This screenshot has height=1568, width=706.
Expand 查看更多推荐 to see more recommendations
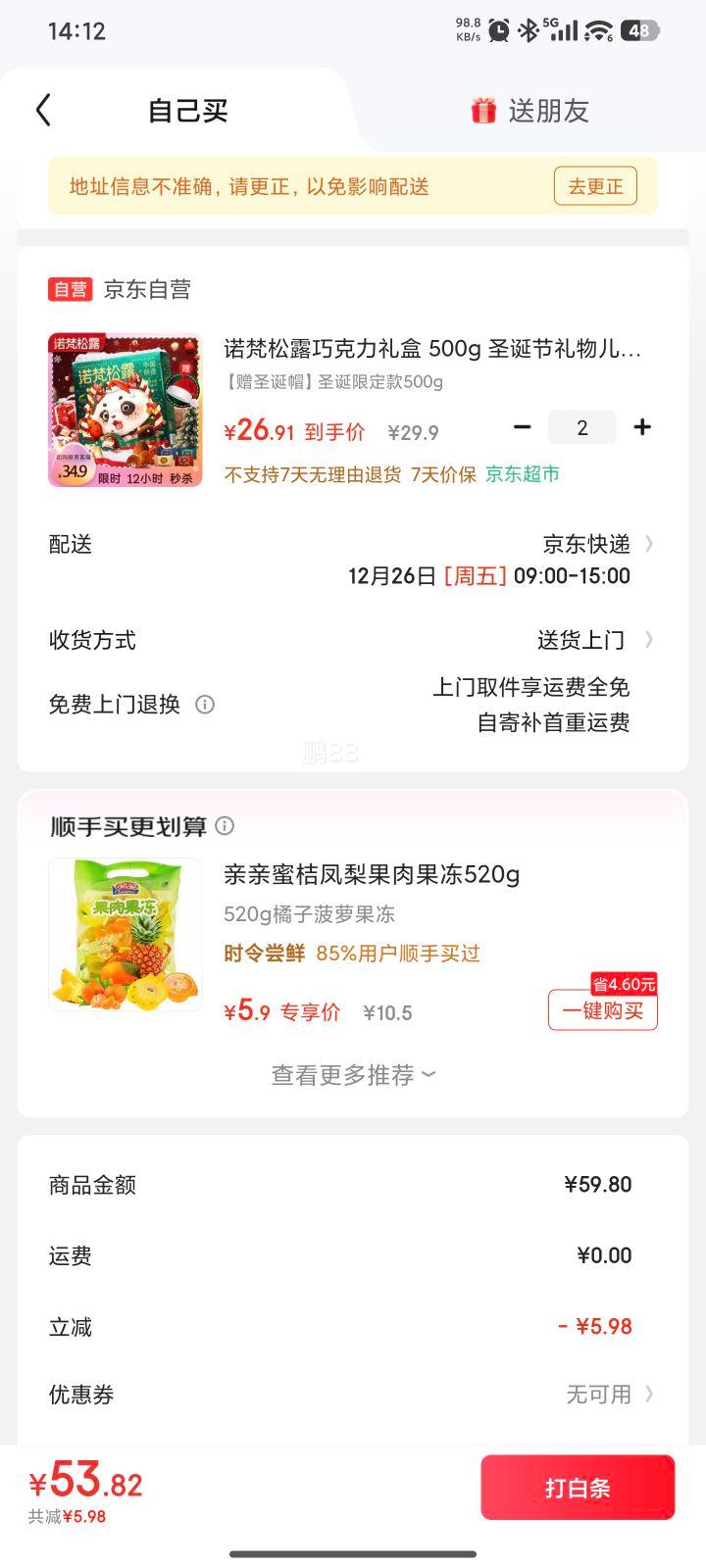pos(352,1074)
